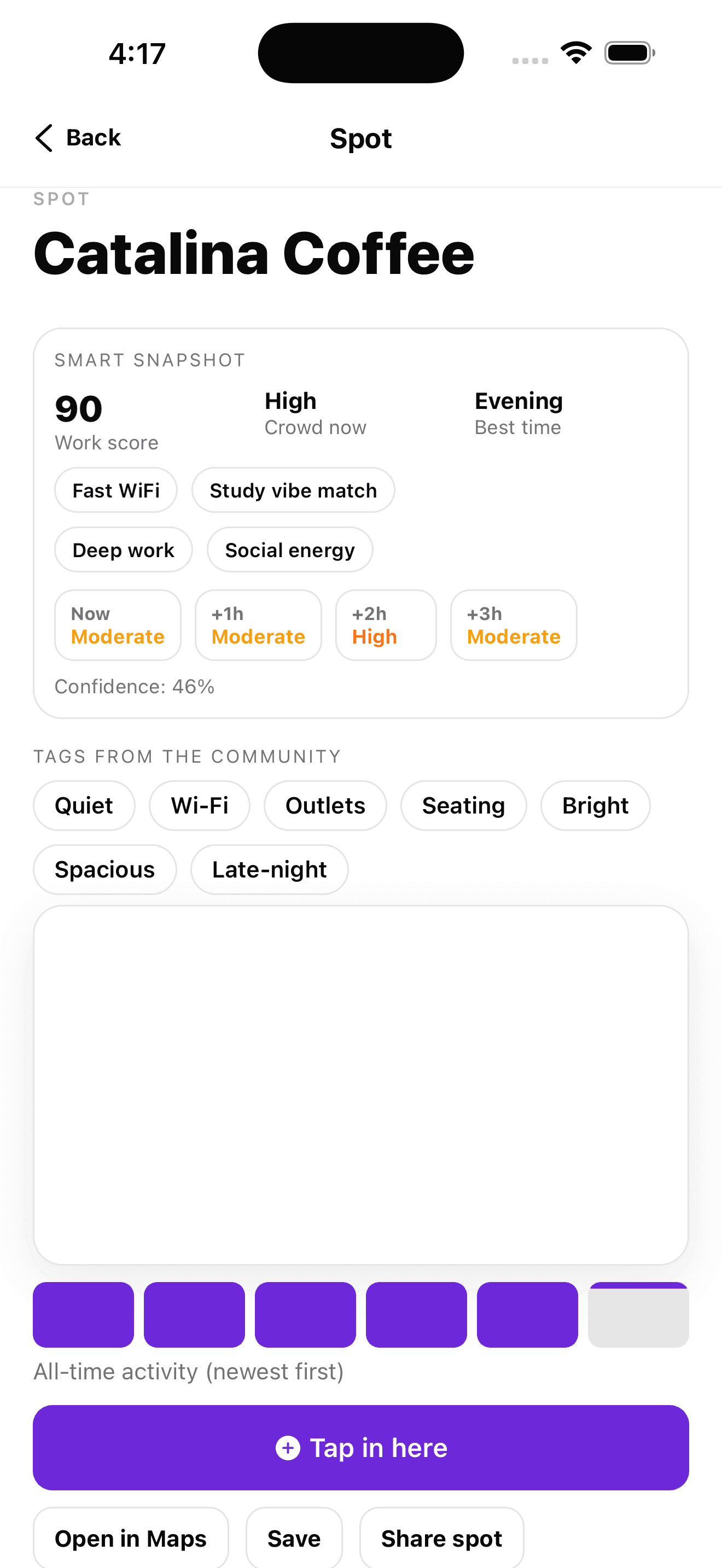Screen dimensions: 722x1568
Task: Select the +2h High crowd forecast
Action: coord(386,625)
